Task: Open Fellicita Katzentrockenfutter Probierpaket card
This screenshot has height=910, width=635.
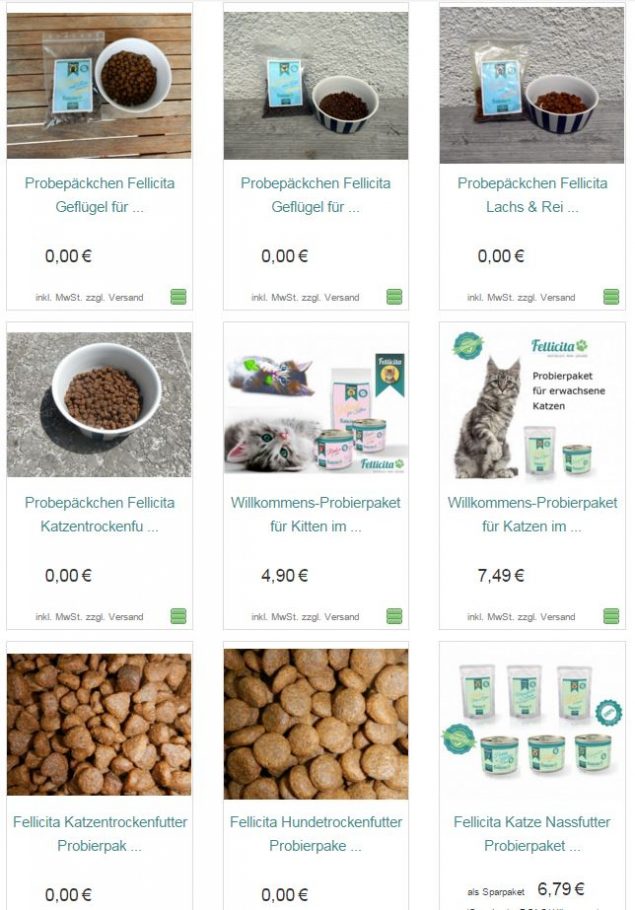Action: coord(99,833)
